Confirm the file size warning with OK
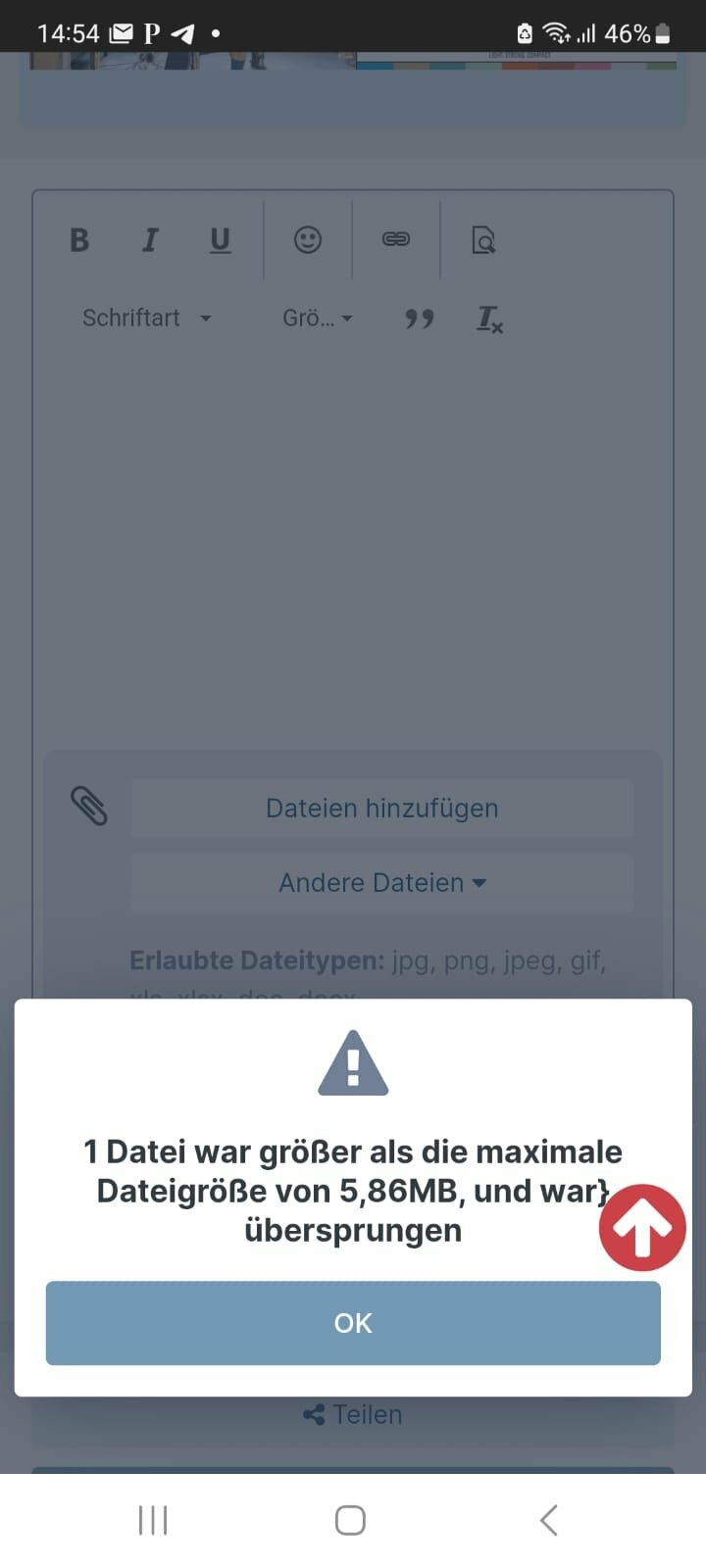The height and width of the screenshot is (1568, 706). (x=353, y=1322)
